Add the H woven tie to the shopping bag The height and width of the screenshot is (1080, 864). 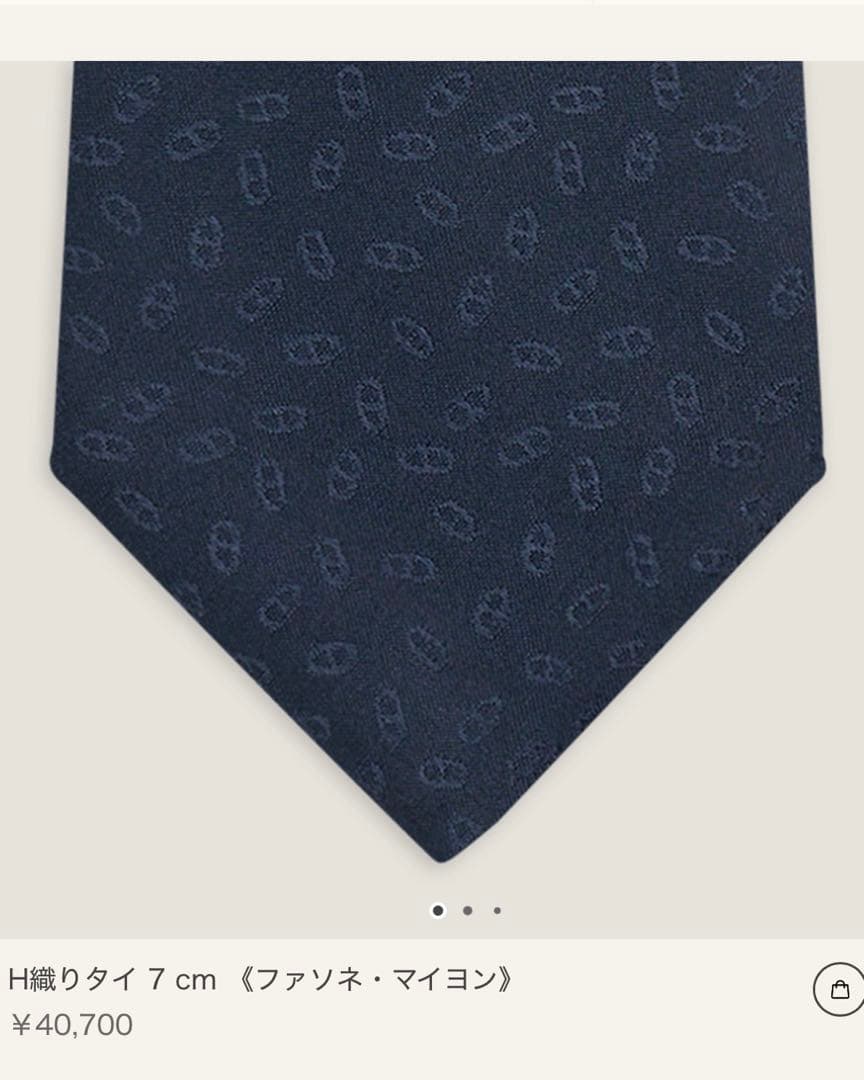point(840,990)
